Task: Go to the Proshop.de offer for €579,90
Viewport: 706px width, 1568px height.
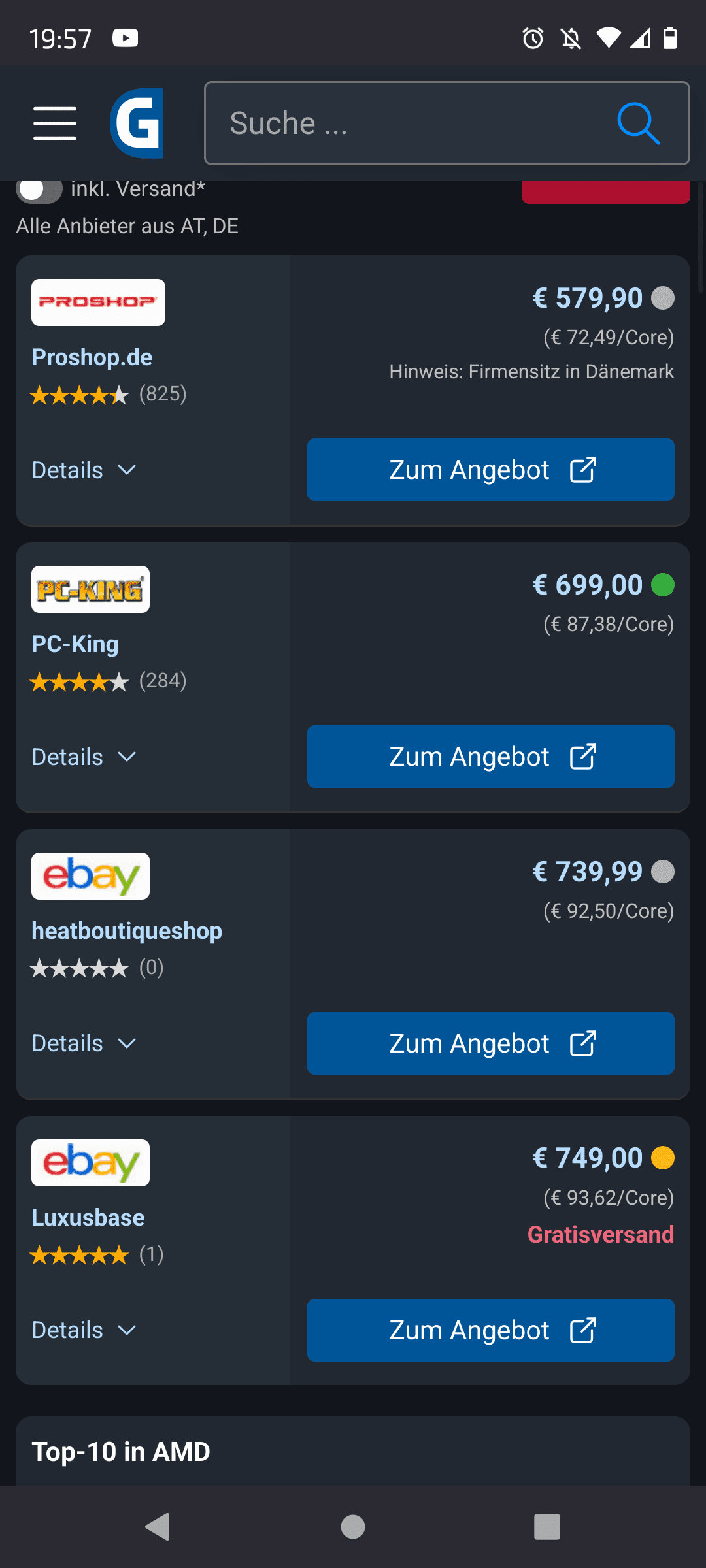Action: click(490, 470)
